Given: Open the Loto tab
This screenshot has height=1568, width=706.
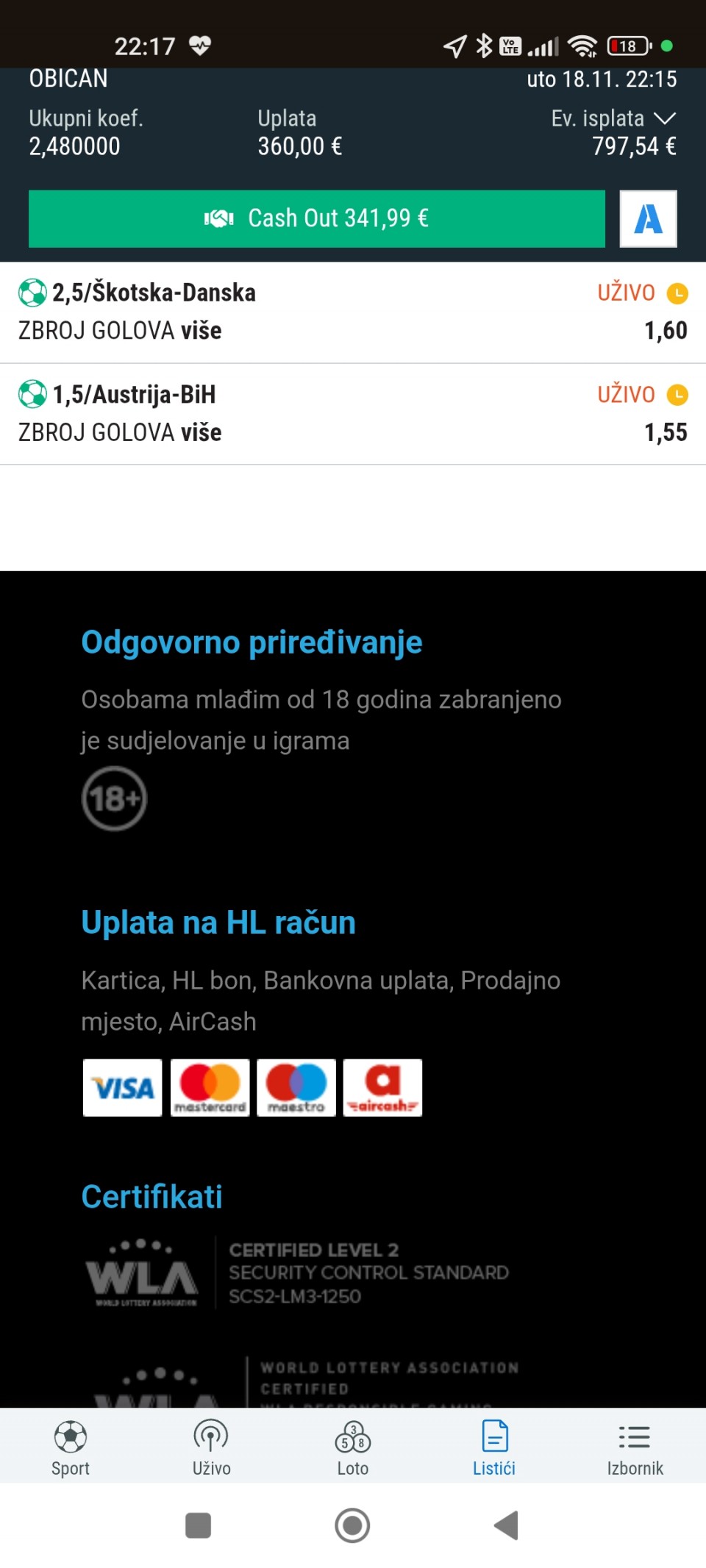Looking at the screenshot, I should (353, 1447).
